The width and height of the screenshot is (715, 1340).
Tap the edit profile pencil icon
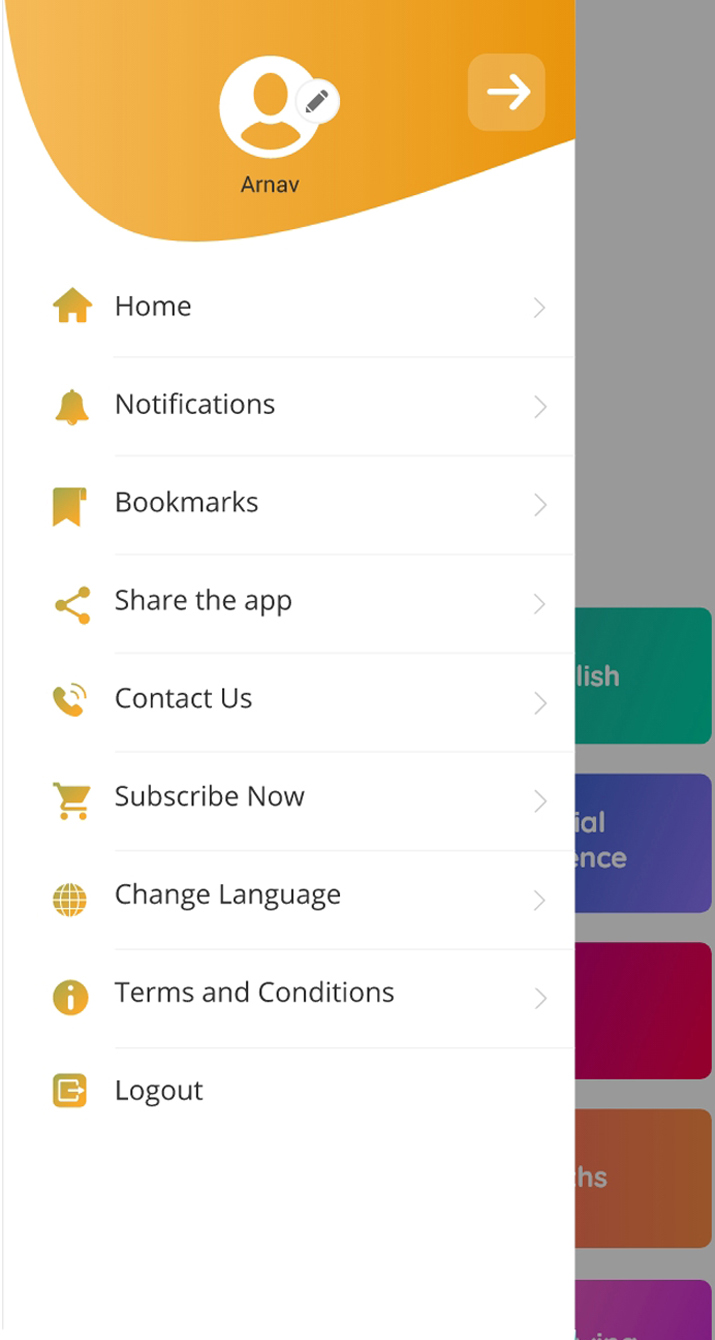317,102
